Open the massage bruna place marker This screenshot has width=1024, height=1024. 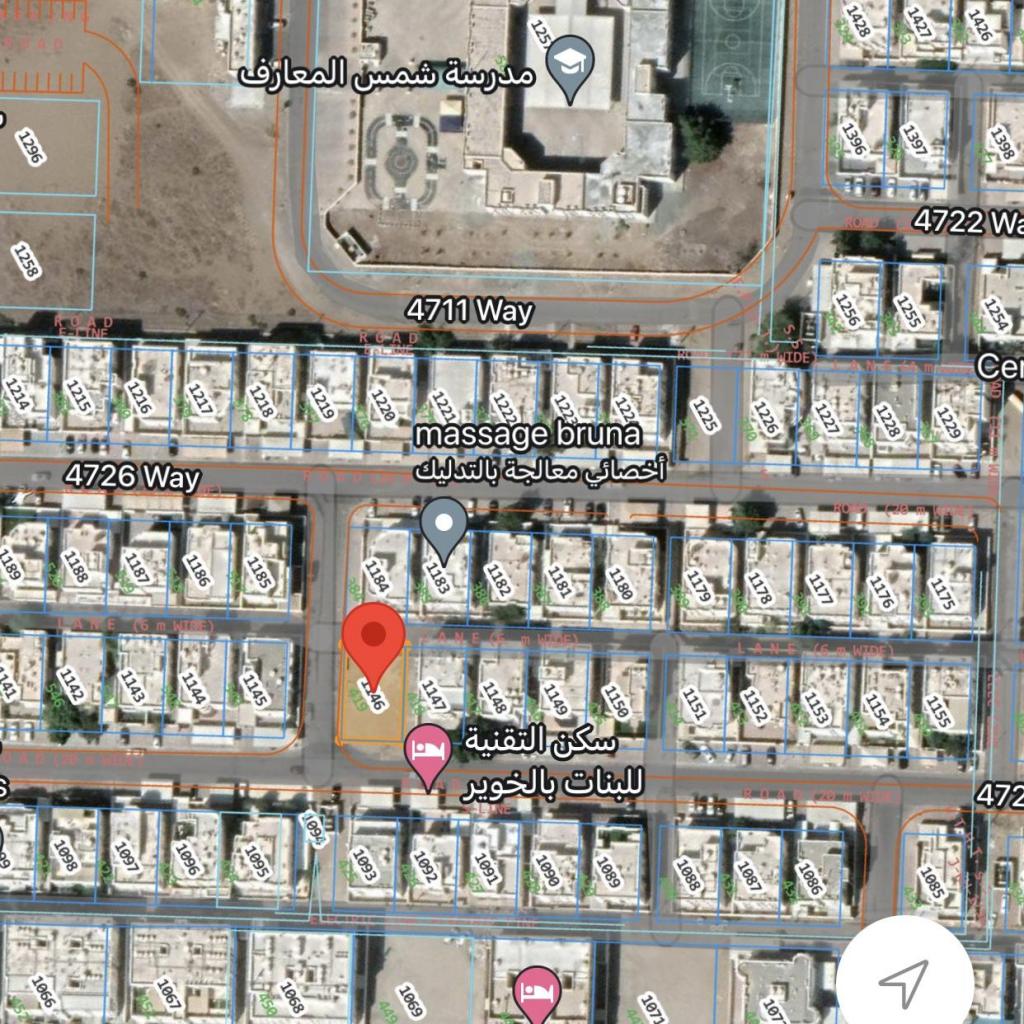tap(443, 526)
